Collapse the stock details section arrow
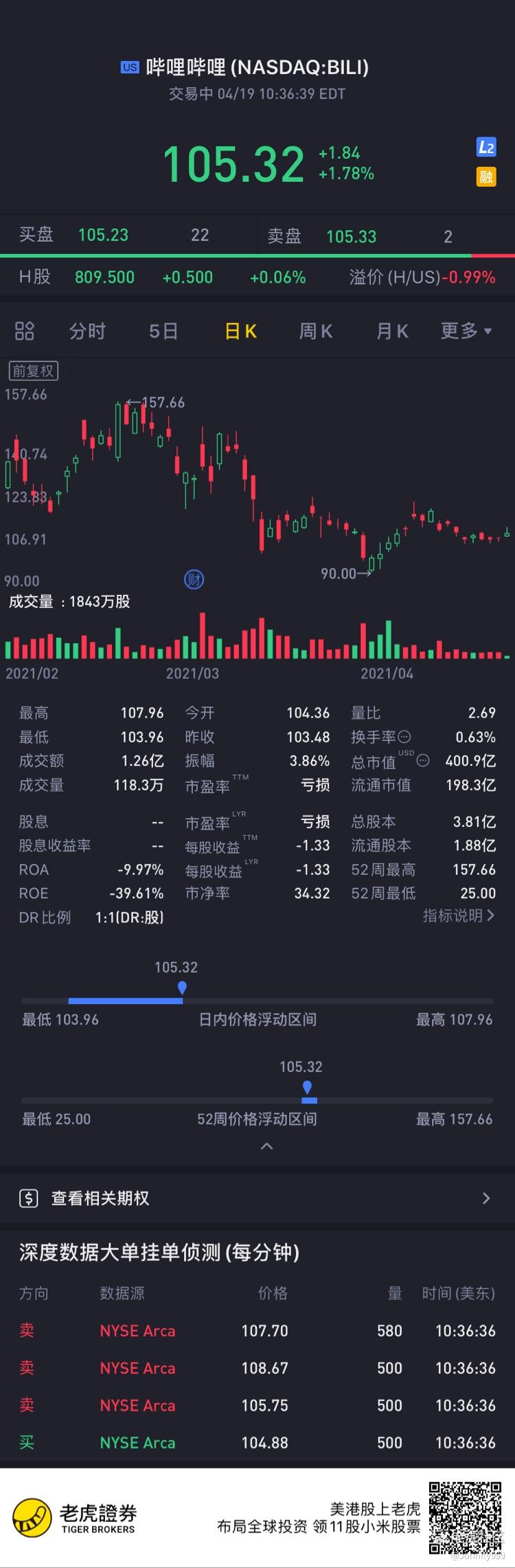This screenshot has width=515, height=1568. tap(267, 1146)
